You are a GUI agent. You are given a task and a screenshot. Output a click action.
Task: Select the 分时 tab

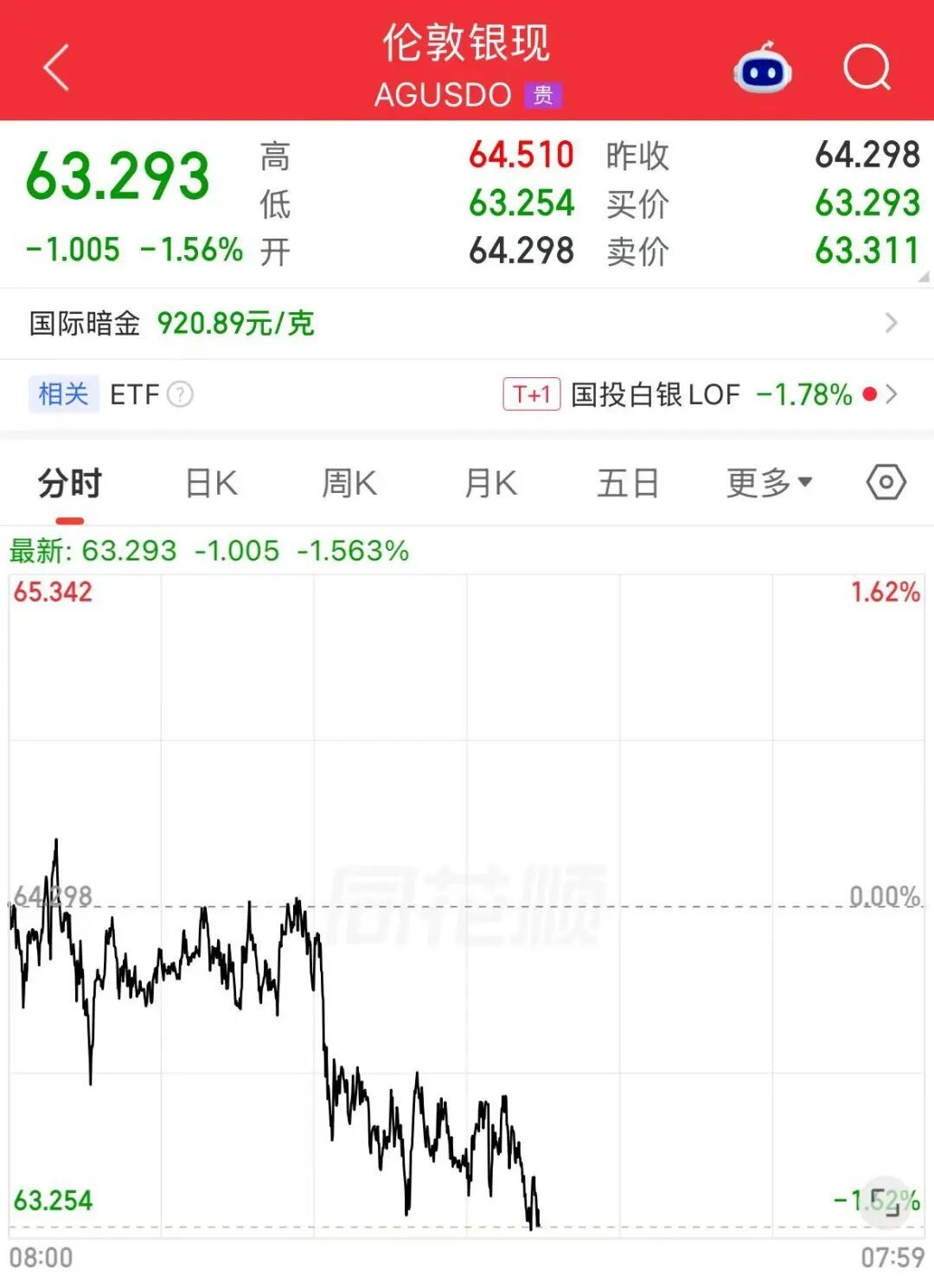[70, 483]
